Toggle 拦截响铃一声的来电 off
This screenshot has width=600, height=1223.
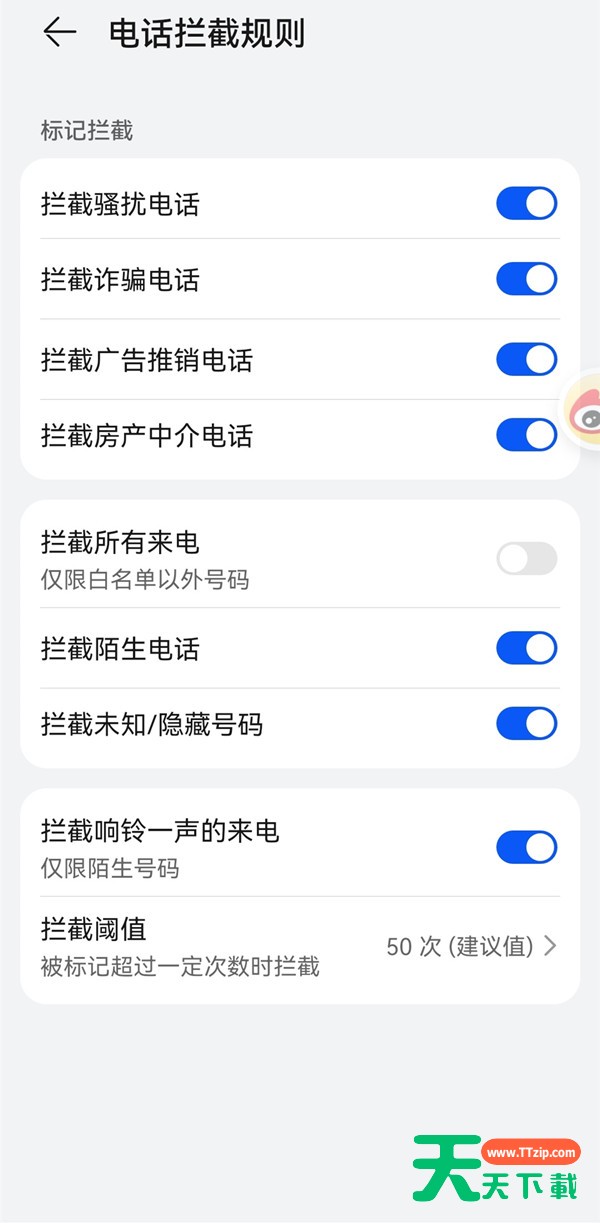[x=527, y=847]
